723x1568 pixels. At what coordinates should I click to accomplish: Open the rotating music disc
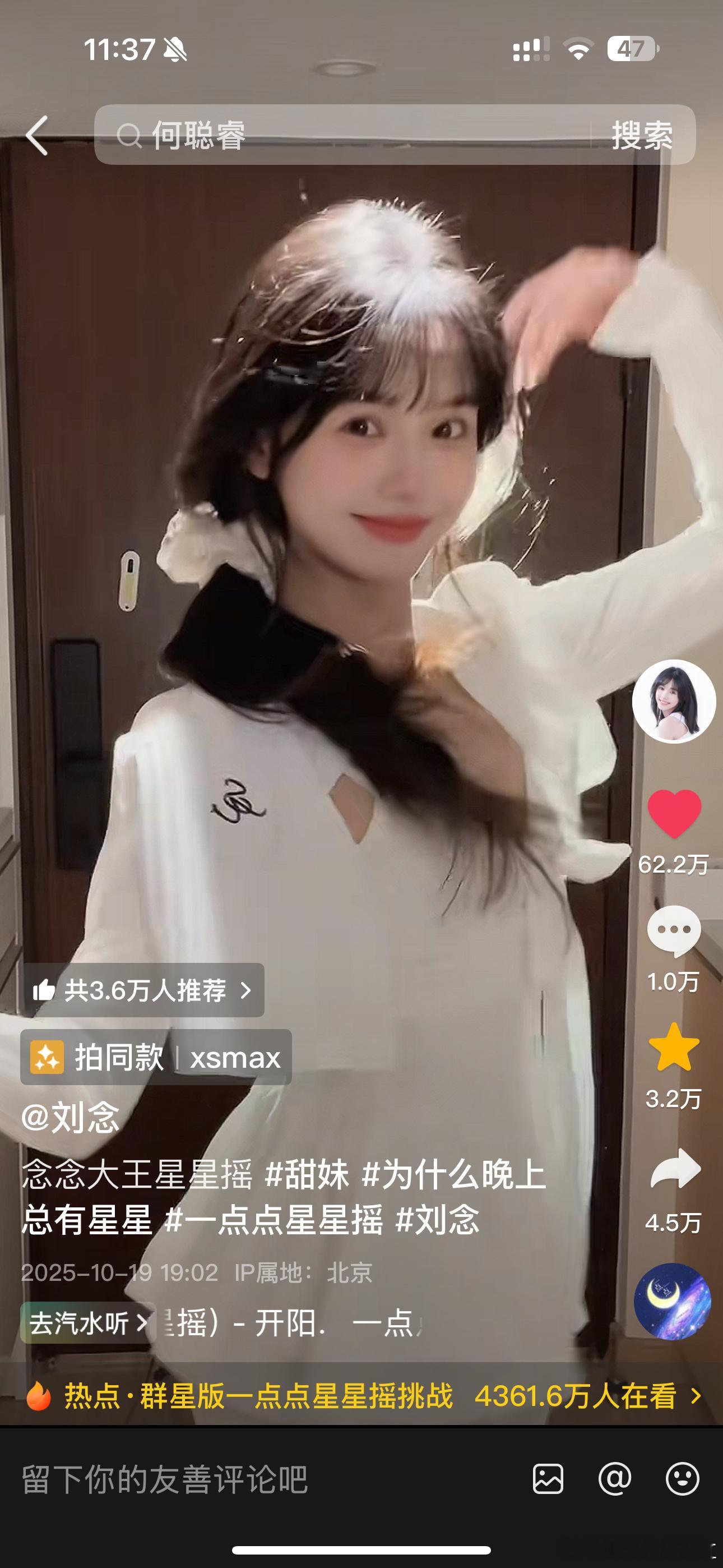pyautogui.click(x=673, y=1302)
